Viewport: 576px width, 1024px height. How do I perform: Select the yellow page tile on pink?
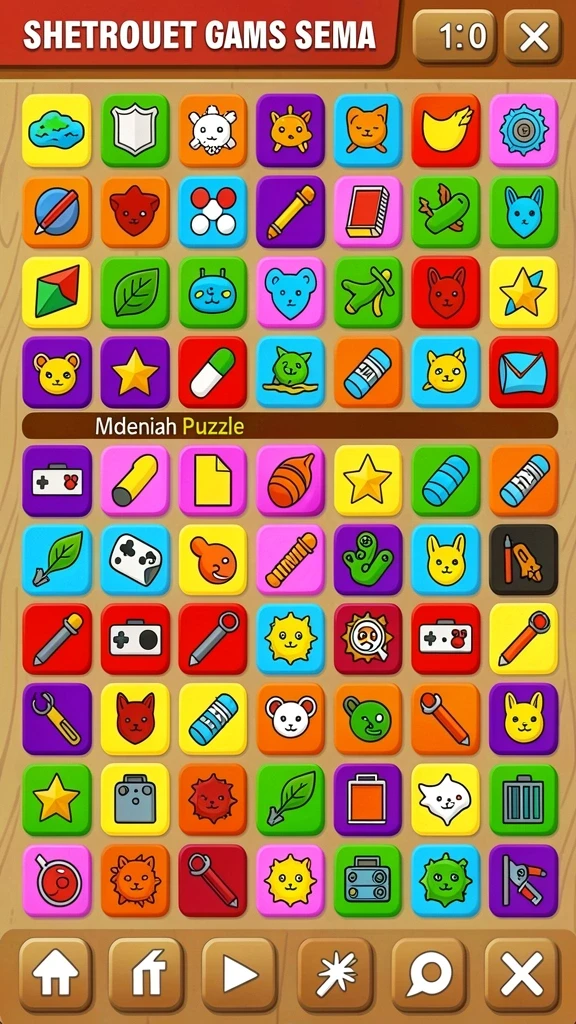[x=212, y=481]
